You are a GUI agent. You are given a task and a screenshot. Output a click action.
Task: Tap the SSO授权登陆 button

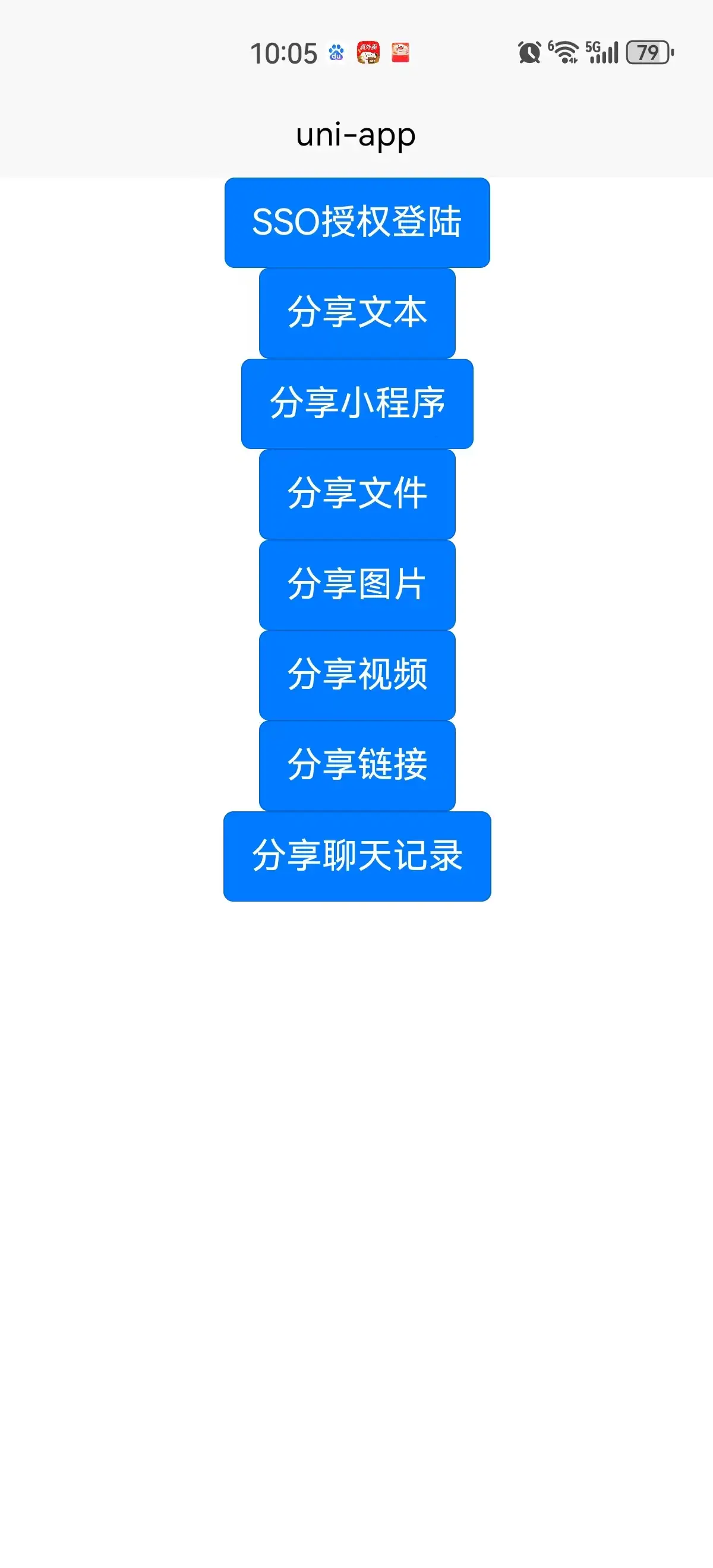click(357, 222)
